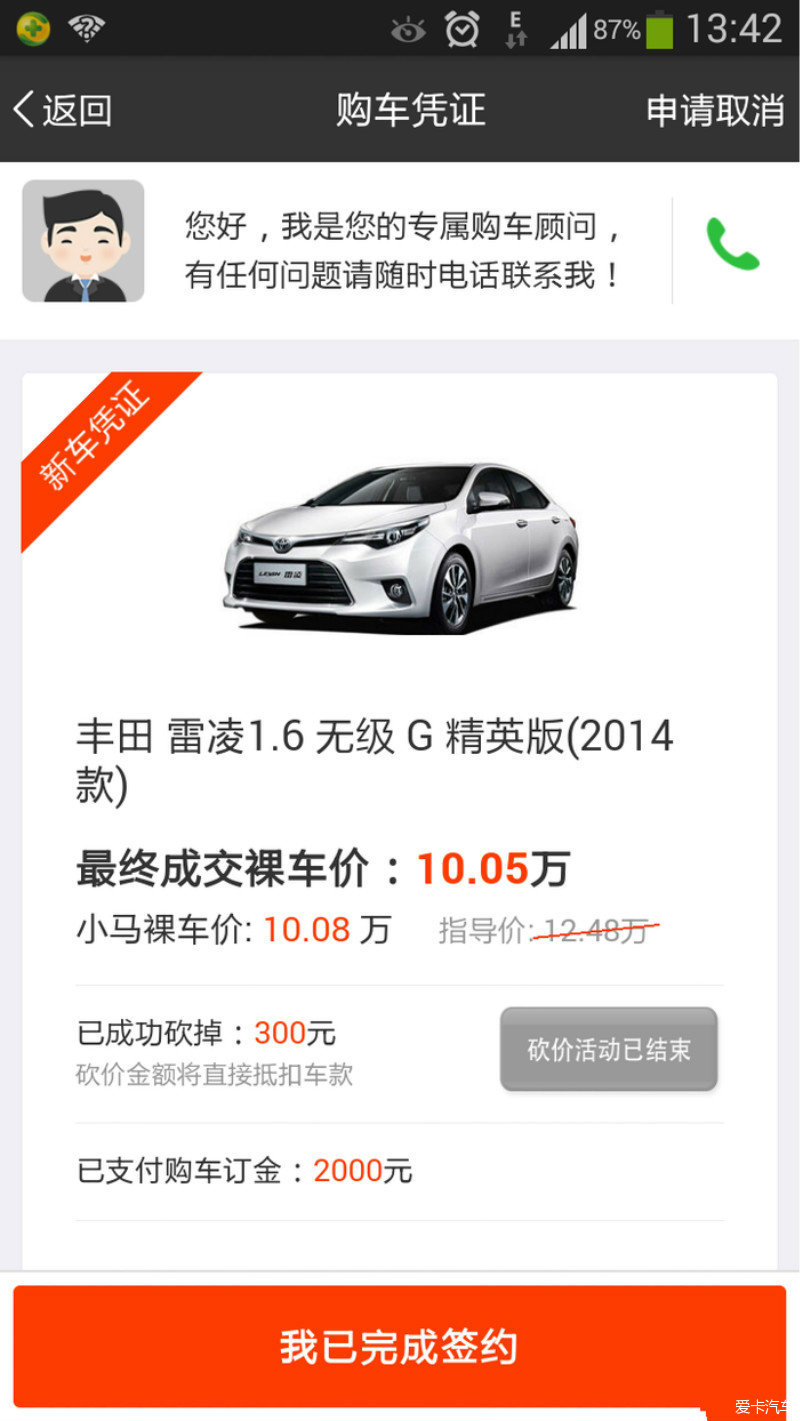Go back using the 返回 button
Screen dimensions: 800x1421
coord(62,110)
